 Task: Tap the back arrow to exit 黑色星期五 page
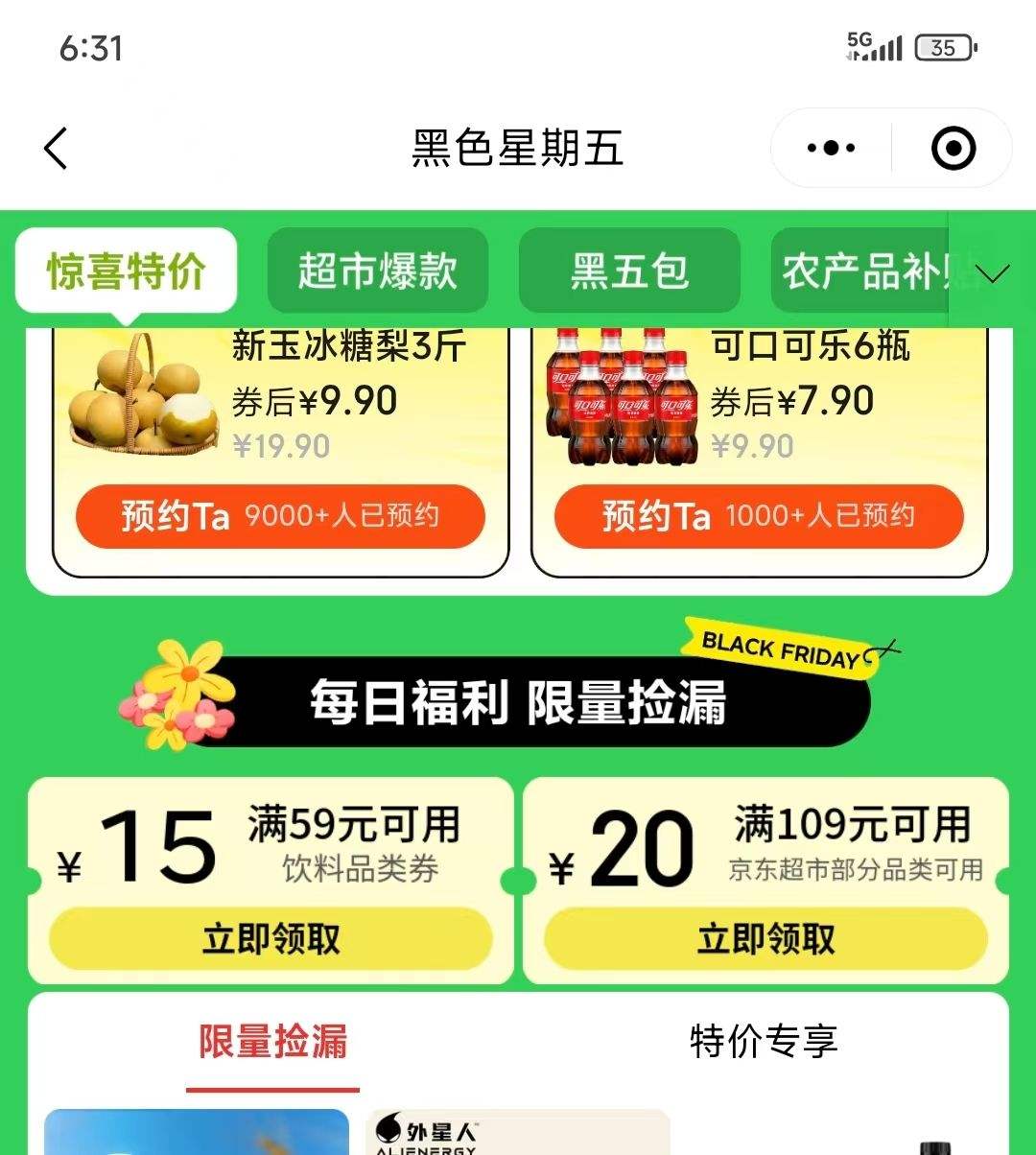(55, 149)
